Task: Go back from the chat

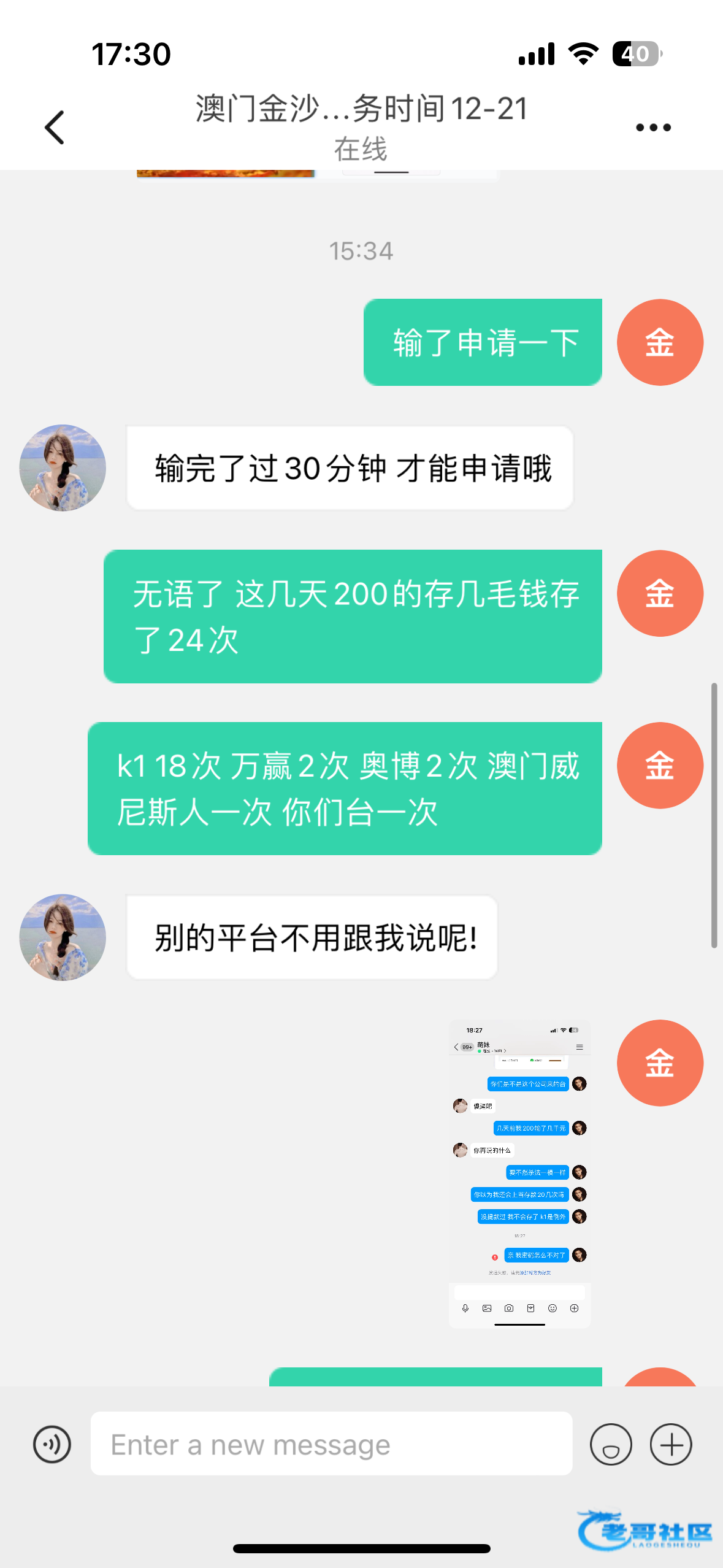Action: pyautogui.click(x=55, y=128)
